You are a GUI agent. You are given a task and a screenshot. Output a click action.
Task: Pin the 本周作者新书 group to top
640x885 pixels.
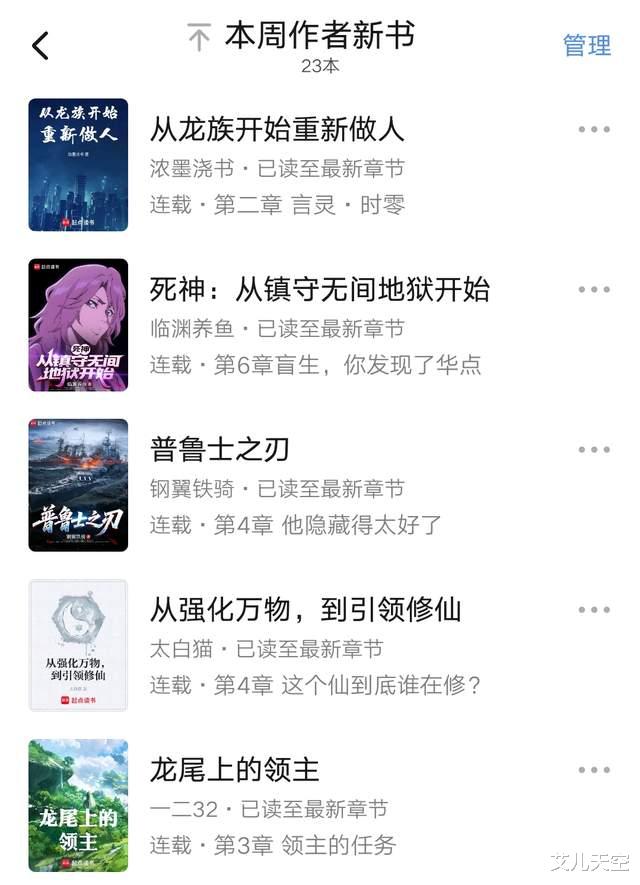tap(199, 38)
